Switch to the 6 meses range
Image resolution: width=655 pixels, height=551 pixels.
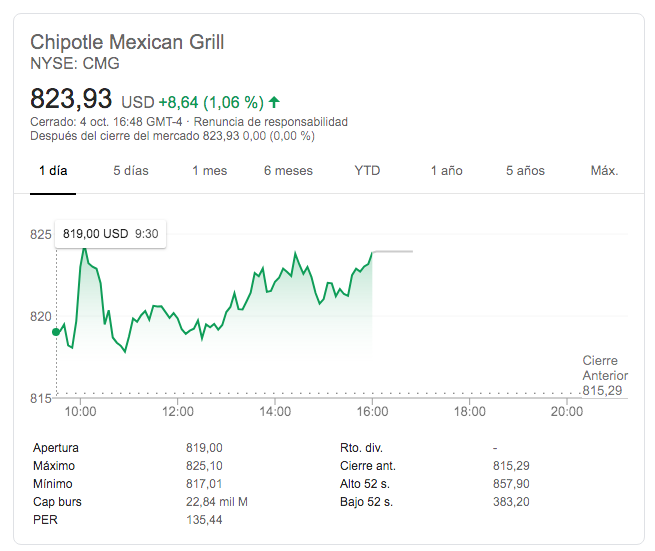pos(288,171)
